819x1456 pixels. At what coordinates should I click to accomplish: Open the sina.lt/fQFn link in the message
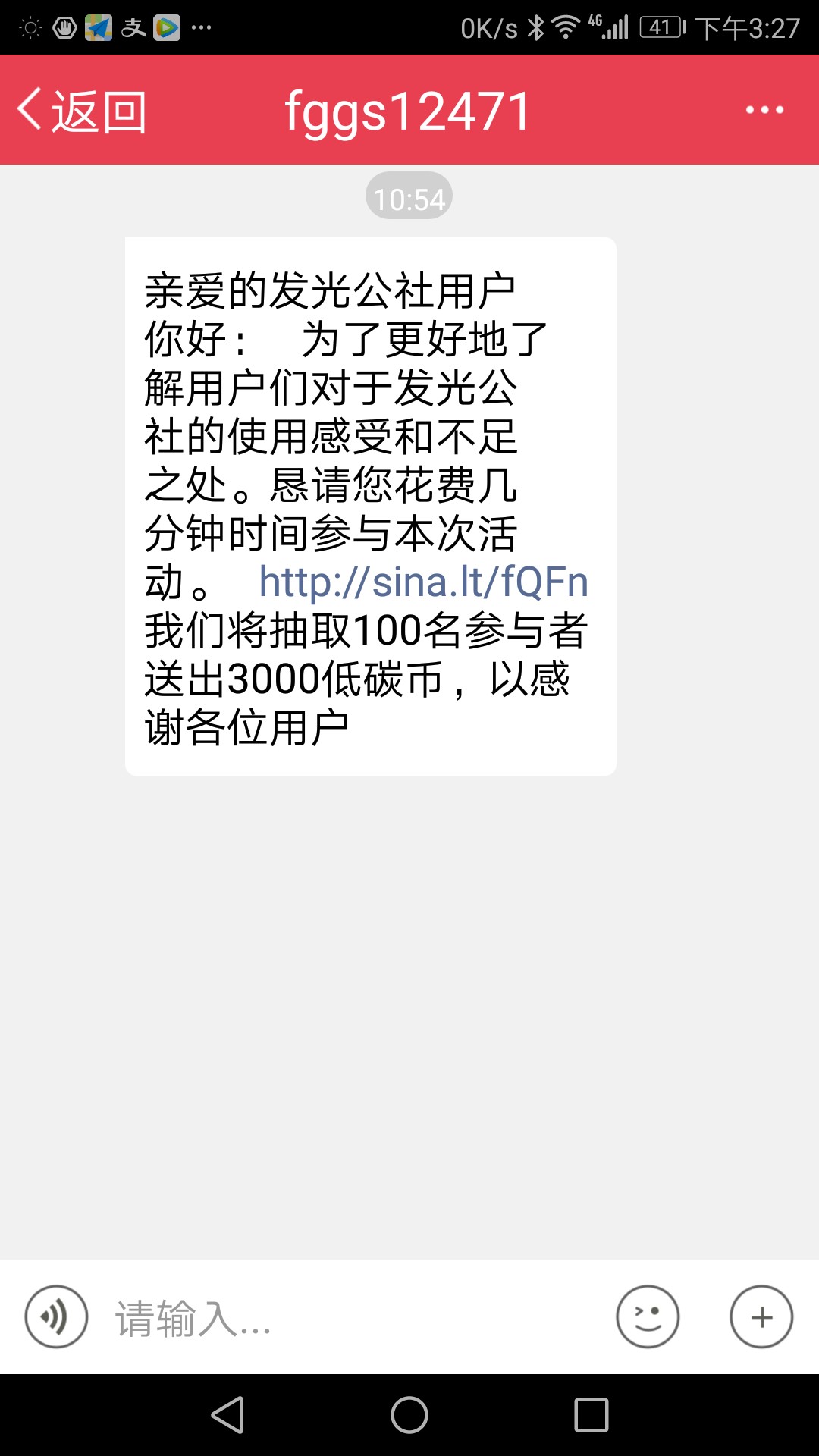[x=423, y=582]
